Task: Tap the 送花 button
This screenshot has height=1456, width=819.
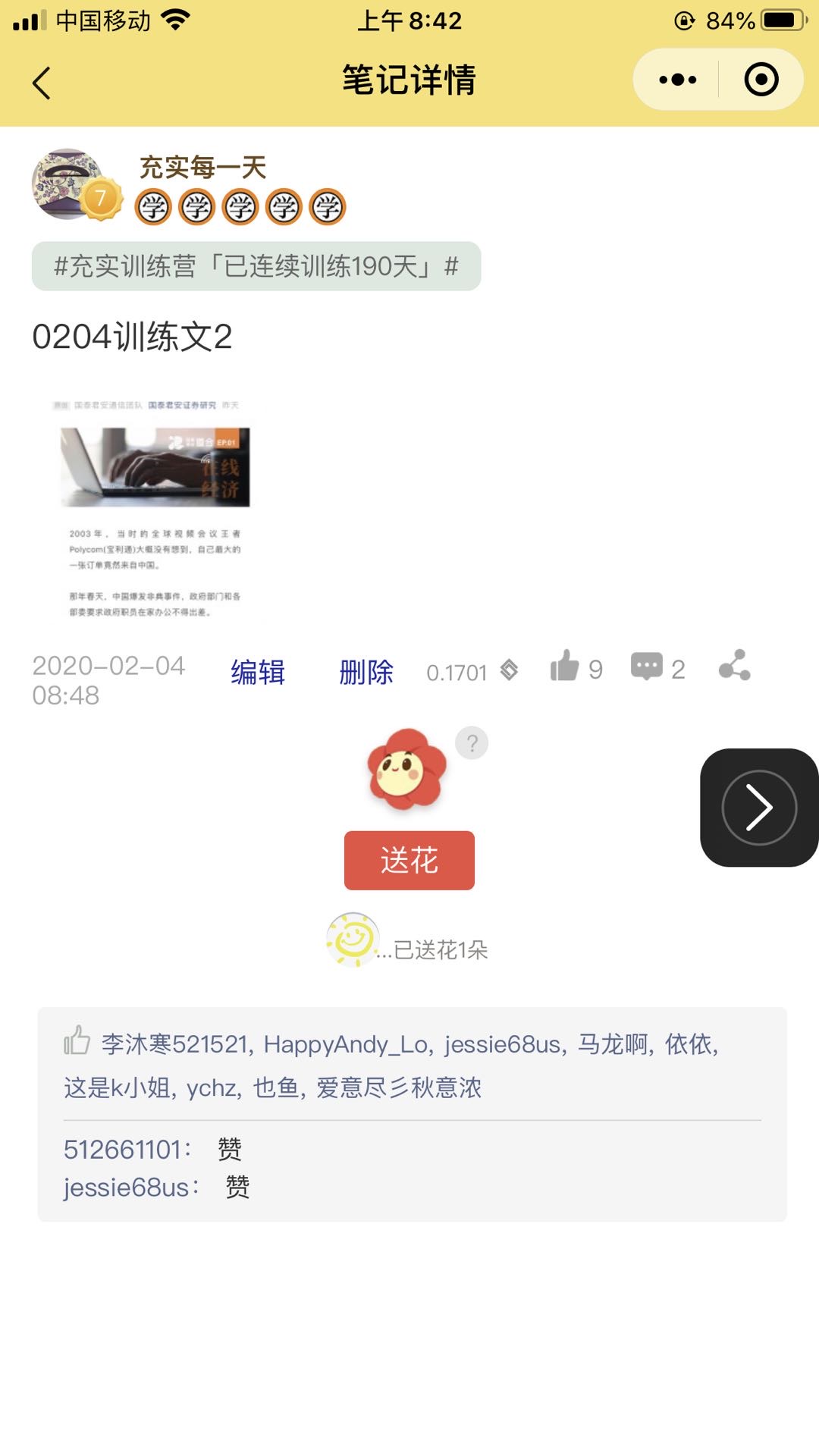Action: [409, 860]
